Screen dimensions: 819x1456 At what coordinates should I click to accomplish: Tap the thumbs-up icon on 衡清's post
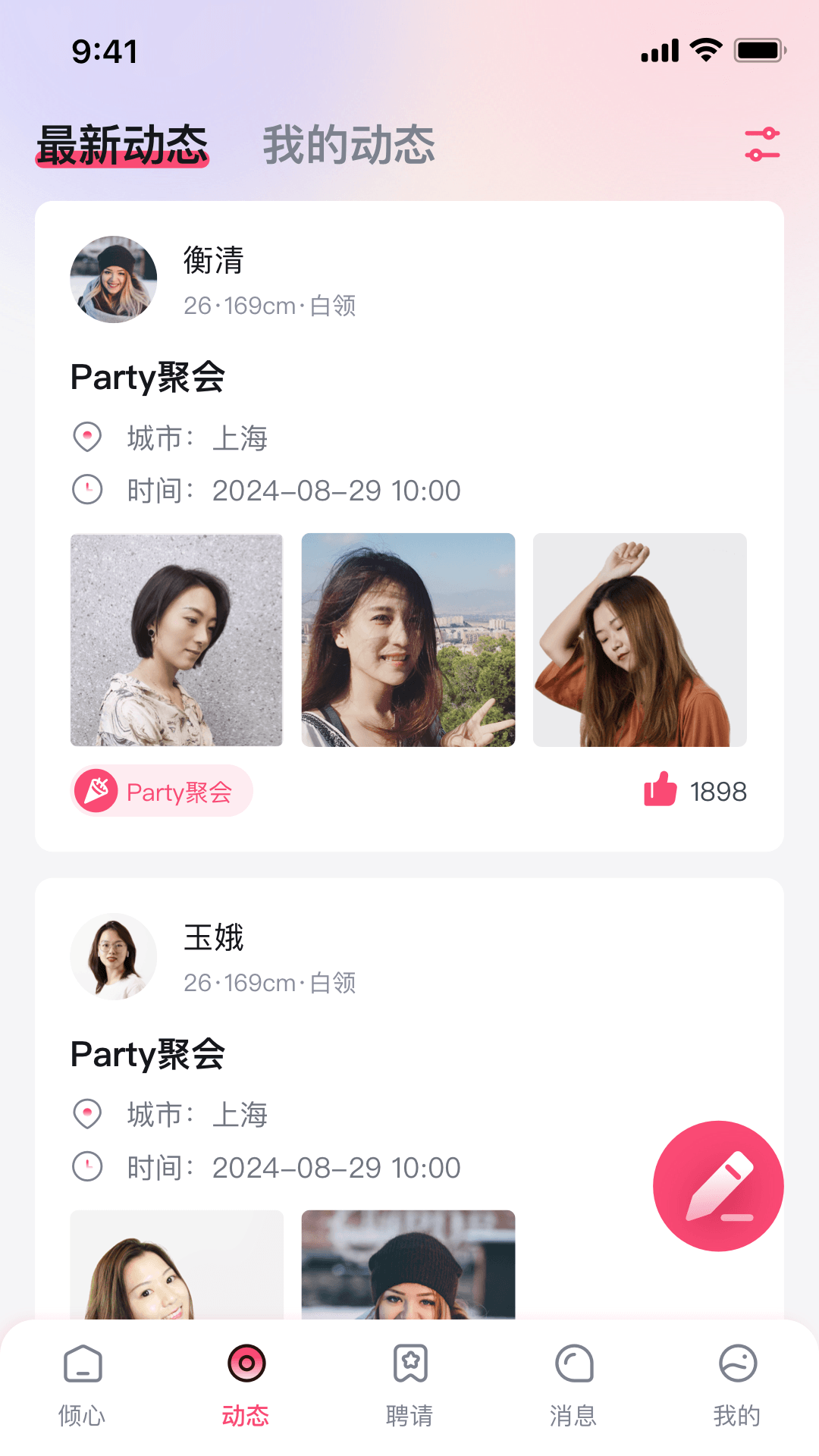point(659,791)
